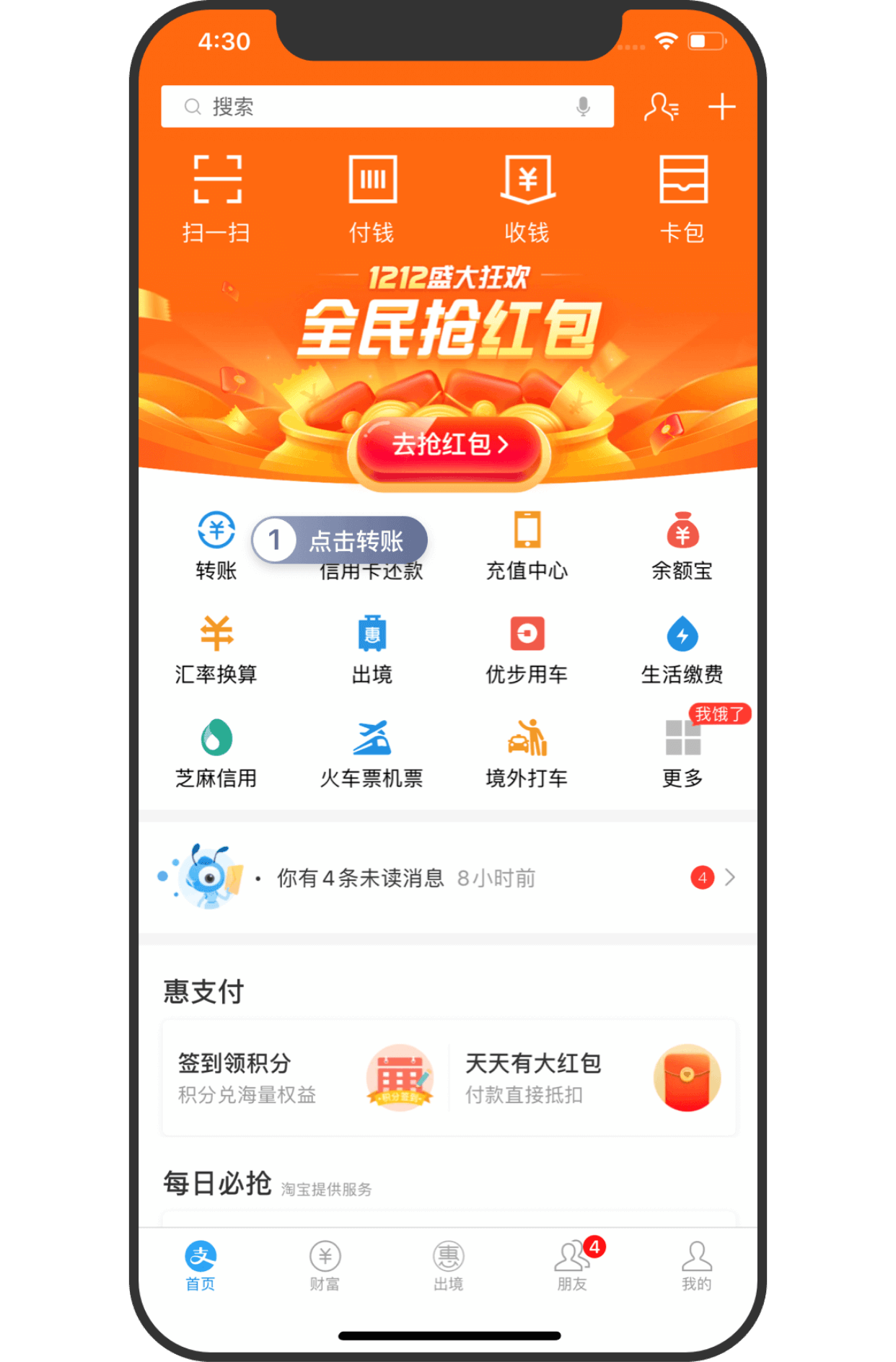View the 4 unread messages row

click(447, 878)
